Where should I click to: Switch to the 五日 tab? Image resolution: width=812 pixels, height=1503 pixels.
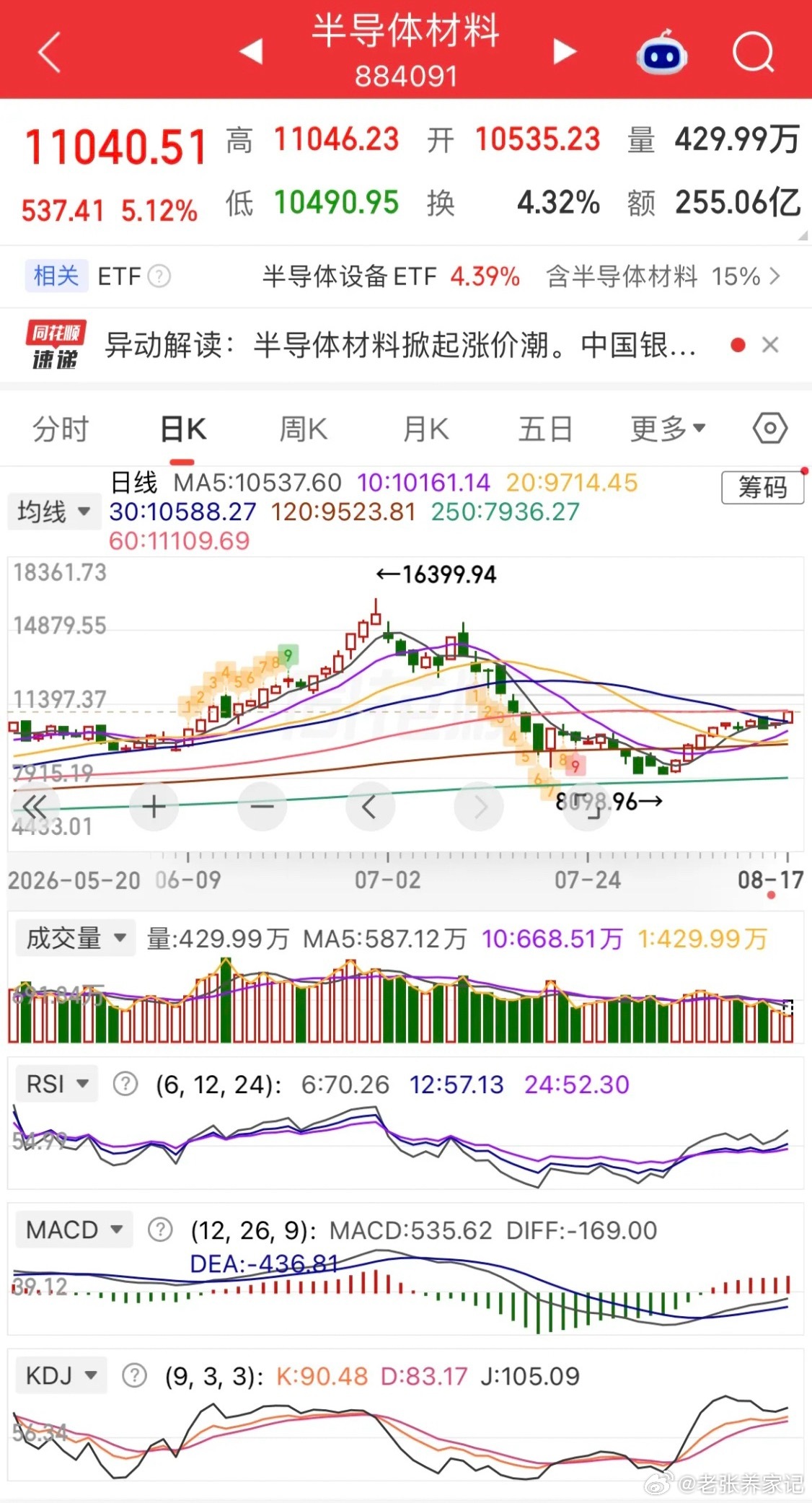[546, 430]
